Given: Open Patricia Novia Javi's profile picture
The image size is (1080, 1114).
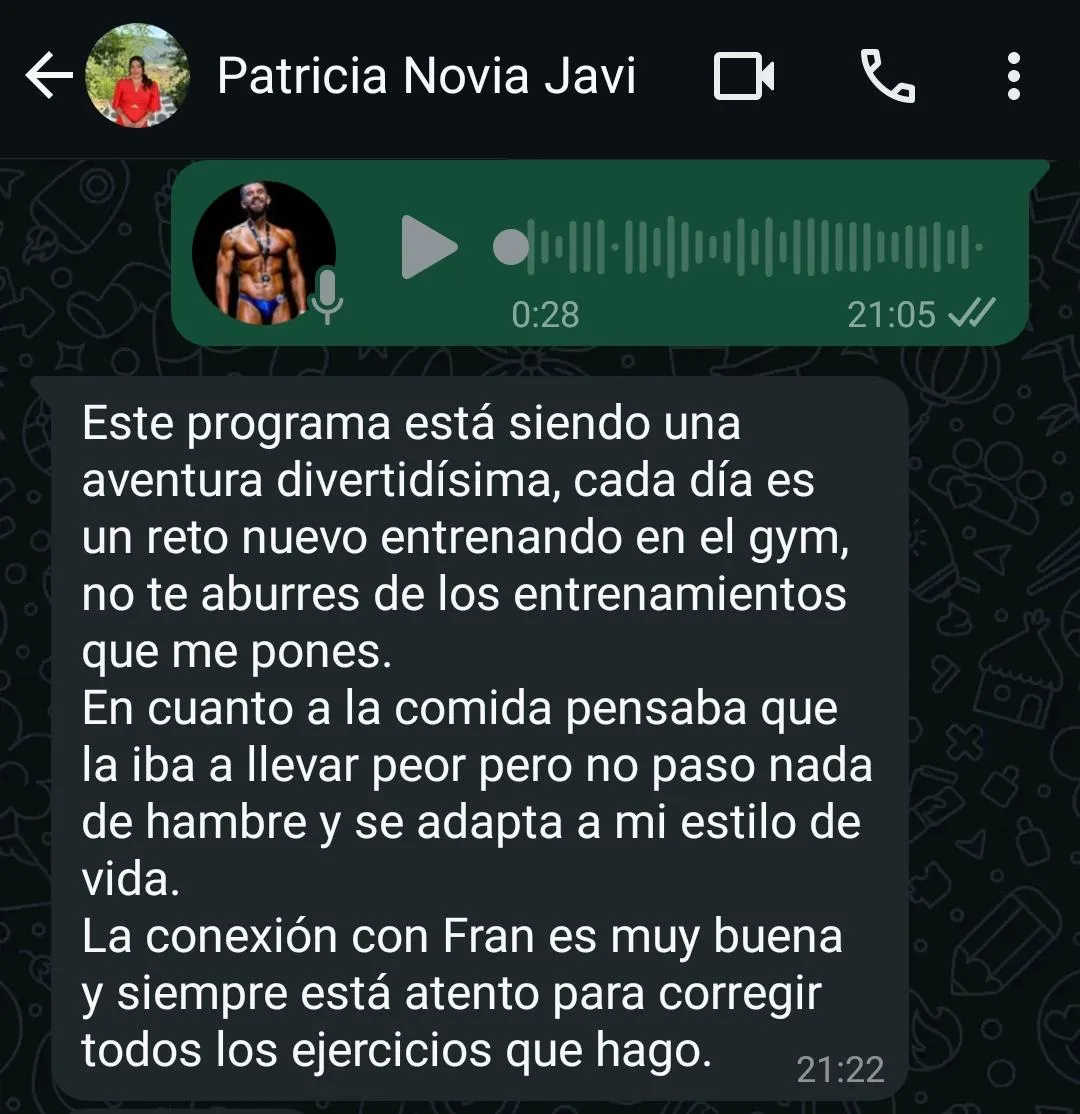Looking at the screenshot, I should click(x=137, y=76).
